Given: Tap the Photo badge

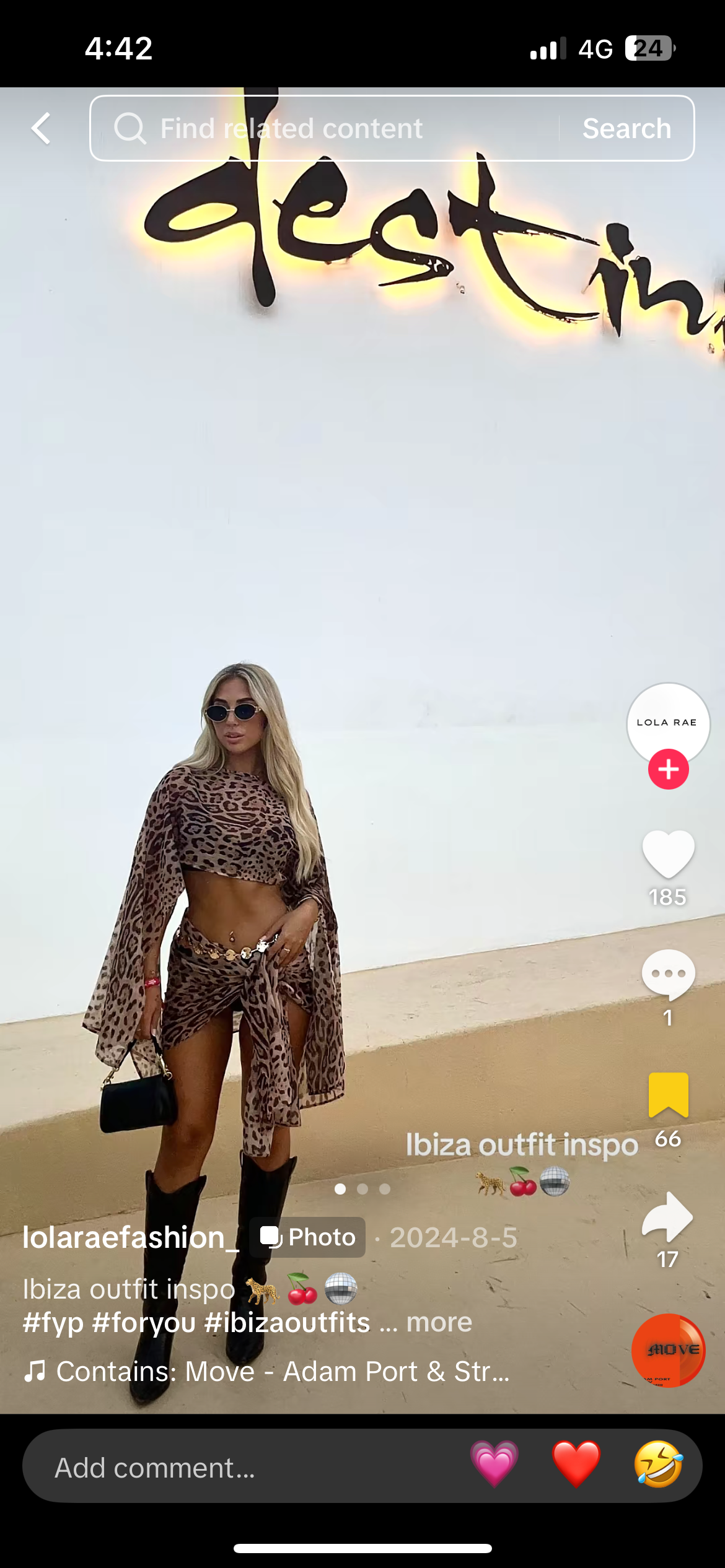Looking at the screenshot, I should [x=308, y=1237].
